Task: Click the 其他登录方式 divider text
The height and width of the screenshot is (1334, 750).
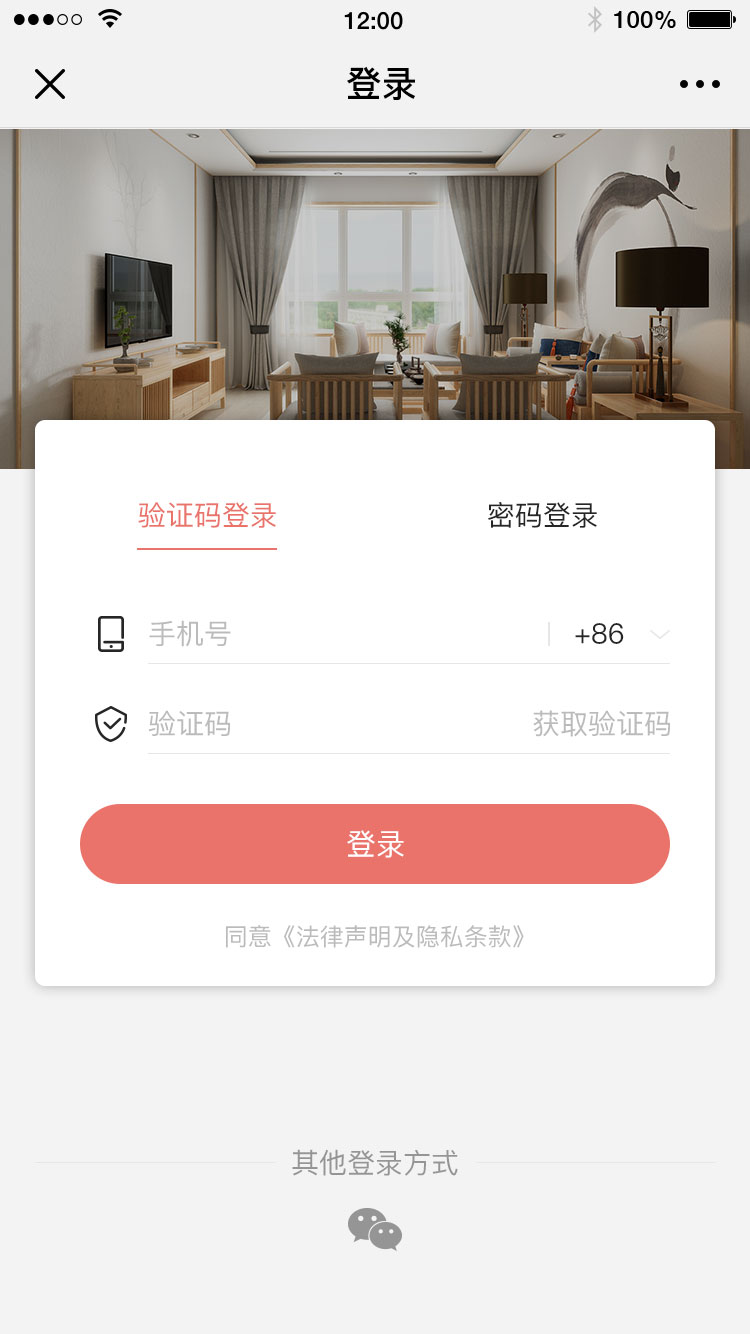Action: click(374, 1163)
